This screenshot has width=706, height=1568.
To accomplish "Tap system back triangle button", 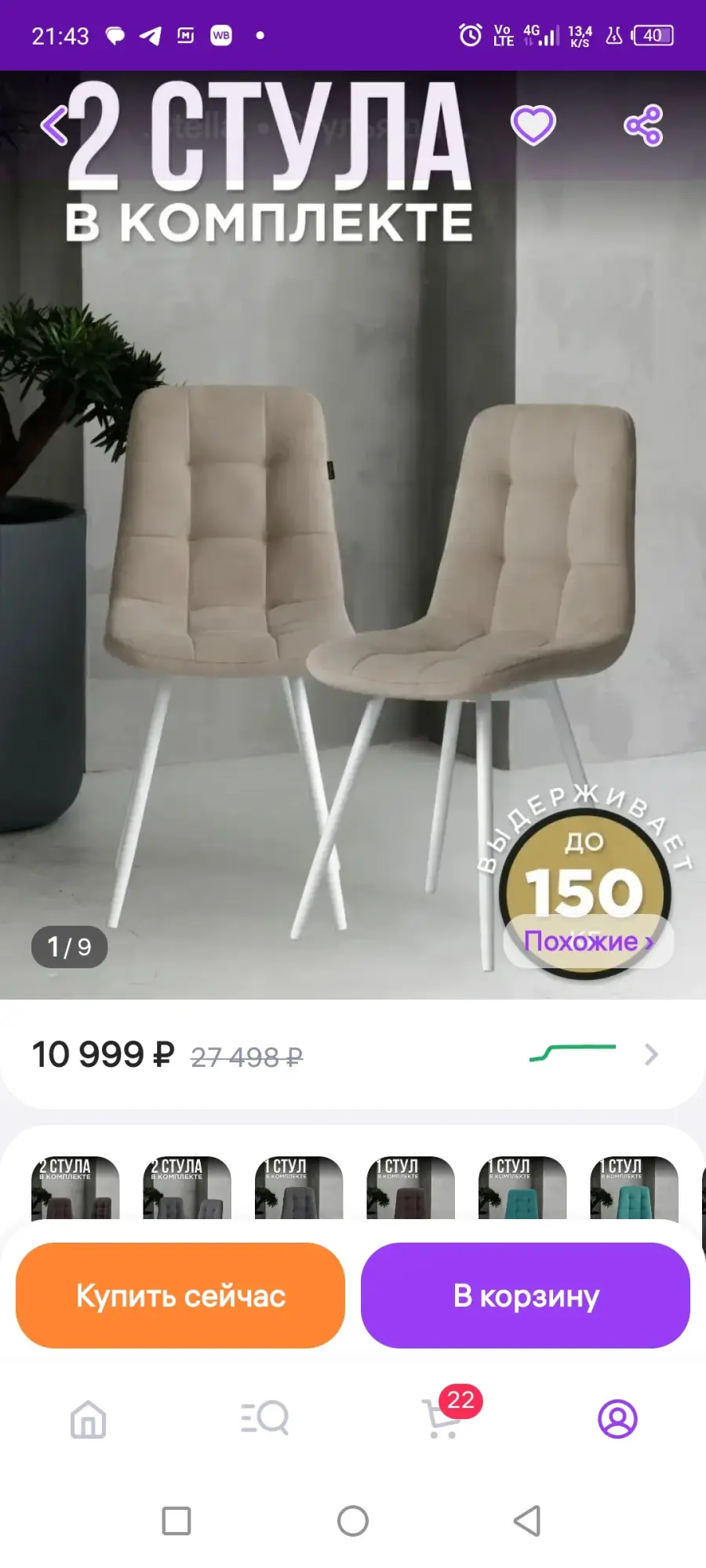I will click(527, 1521).
